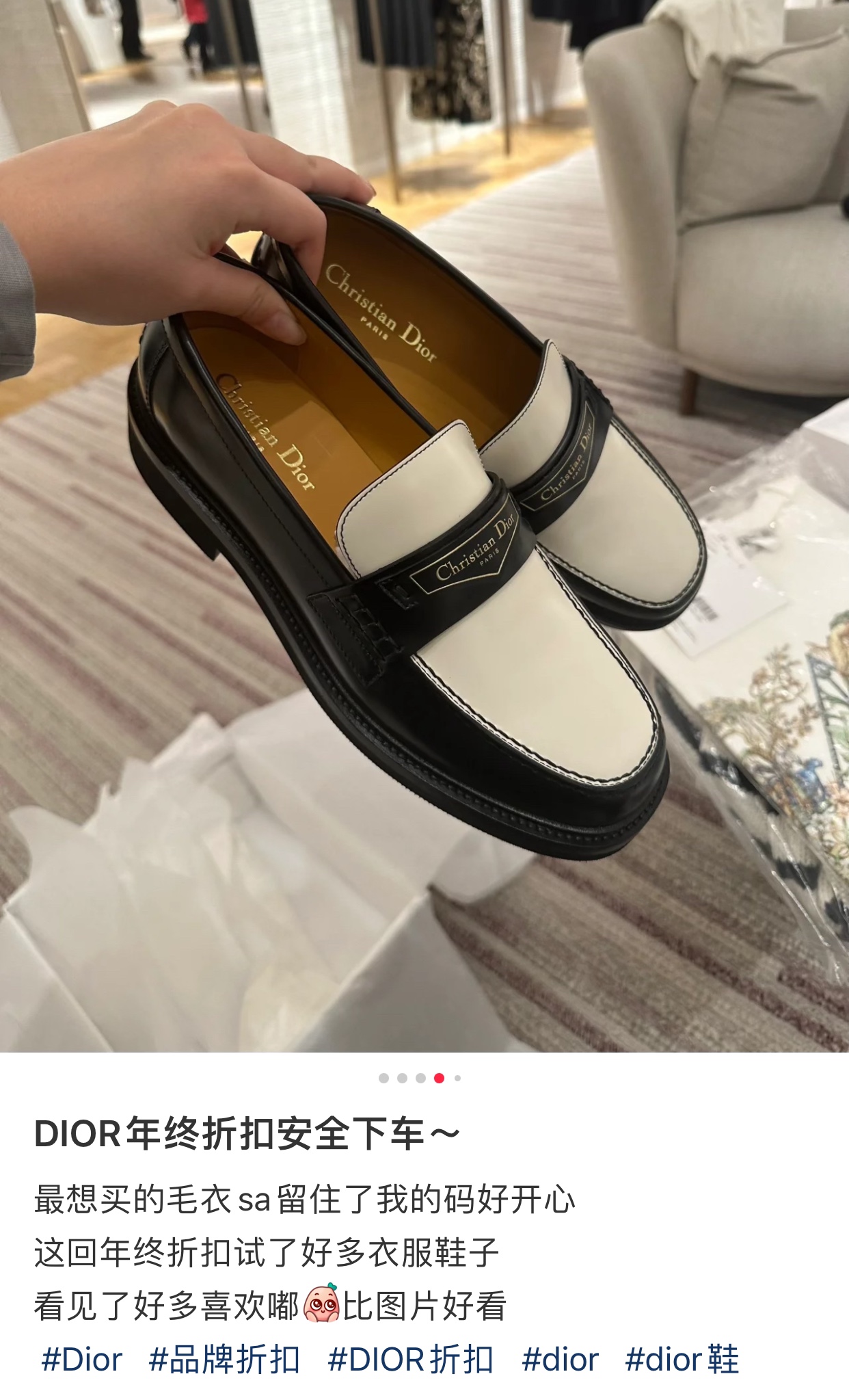View the loafers photo full screen
This screenshot has height=1400, width=849.
pyautogui.click(x=424, y=527)
